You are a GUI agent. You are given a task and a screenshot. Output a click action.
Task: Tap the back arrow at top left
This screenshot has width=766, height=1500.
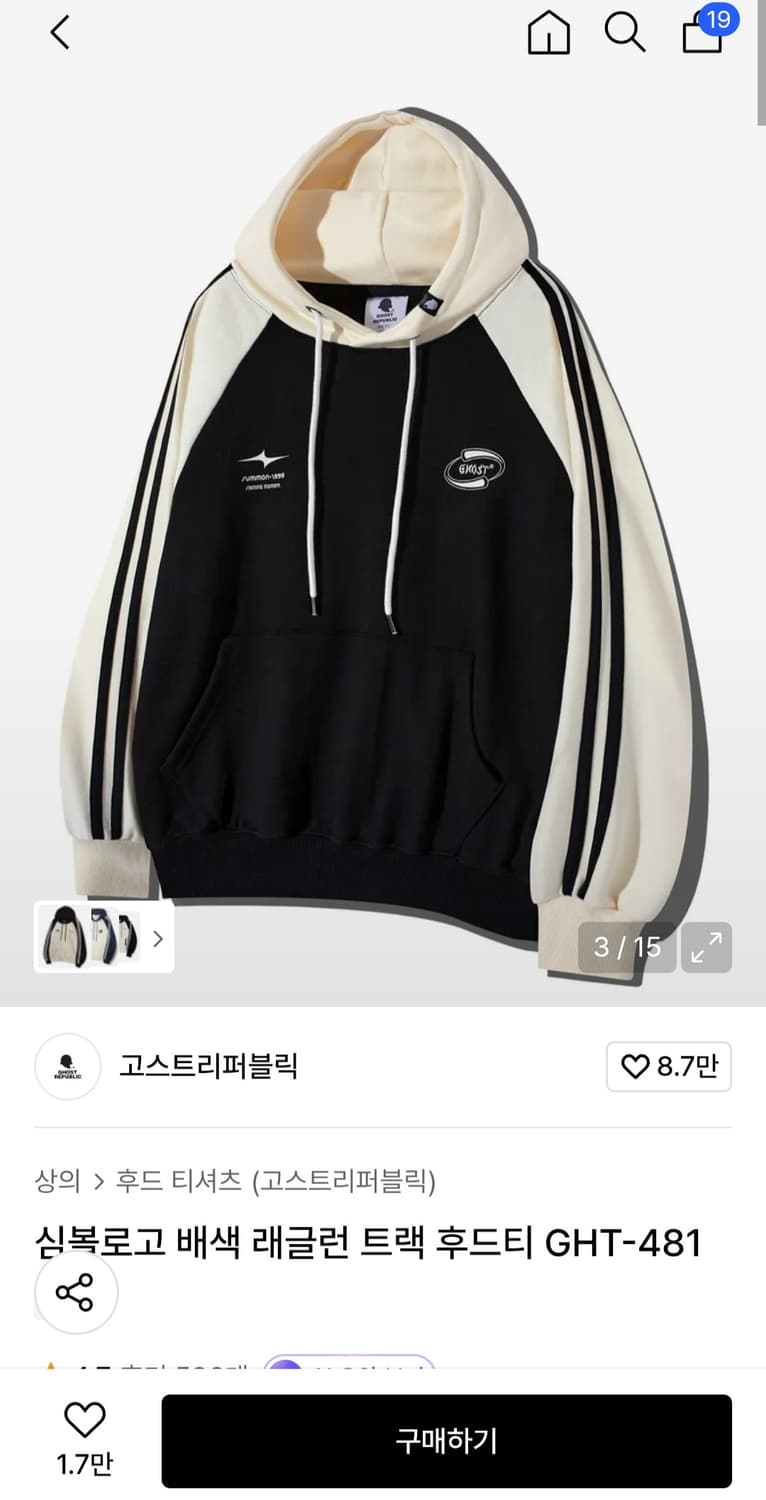[59, 32]
